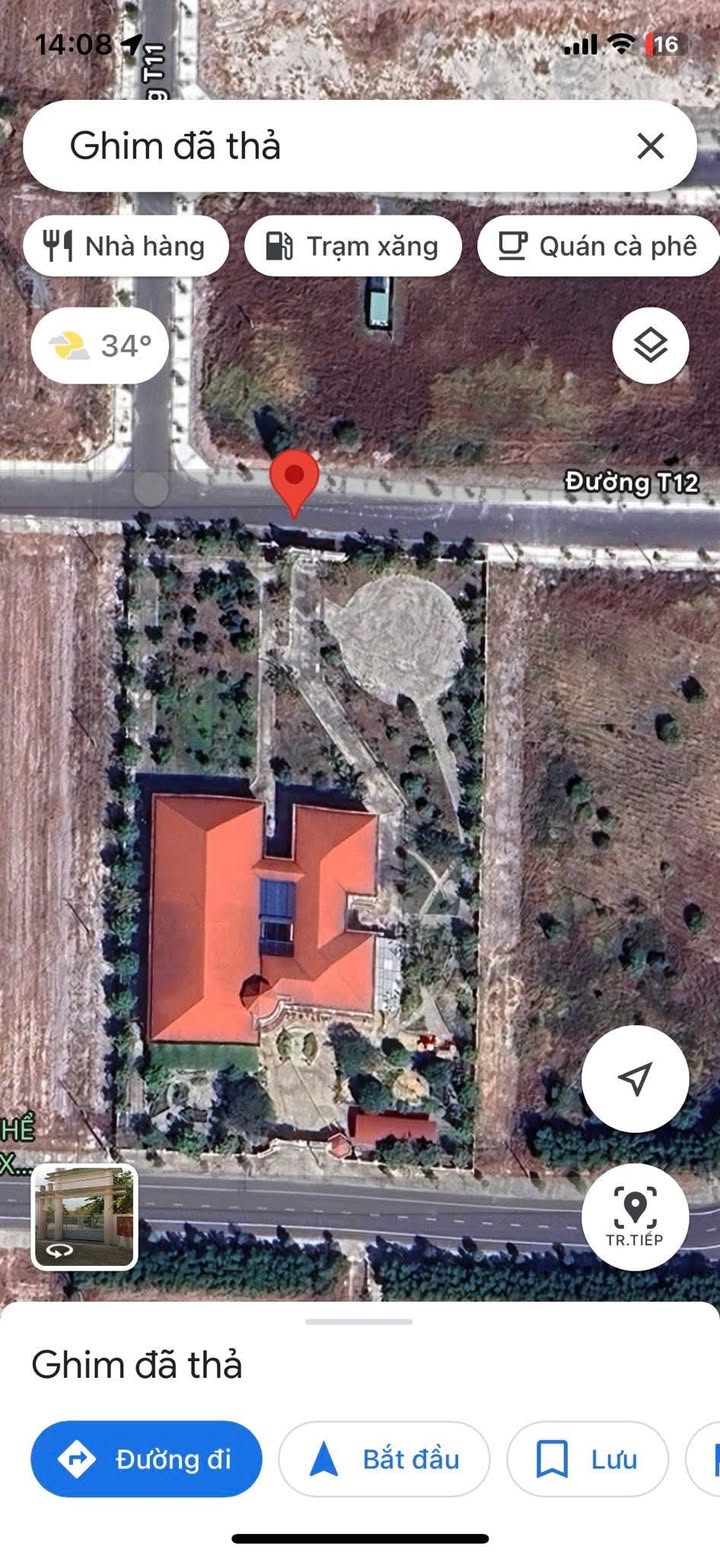This screenshot has width=720, height=1559.
Task: Open the Street View thumbnail
Action: 84,1216
